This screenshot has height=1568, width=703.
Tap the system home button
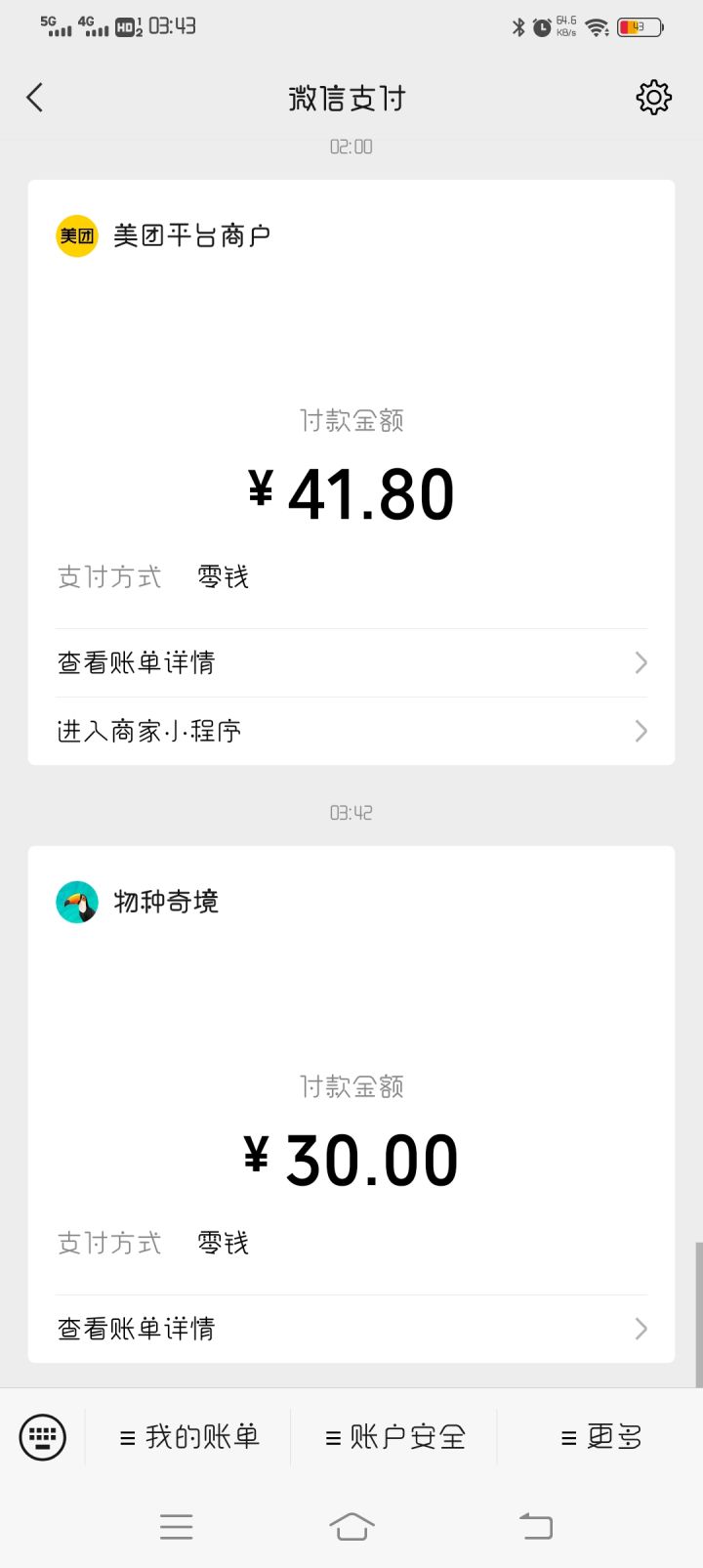click(x=351, y=1526)
